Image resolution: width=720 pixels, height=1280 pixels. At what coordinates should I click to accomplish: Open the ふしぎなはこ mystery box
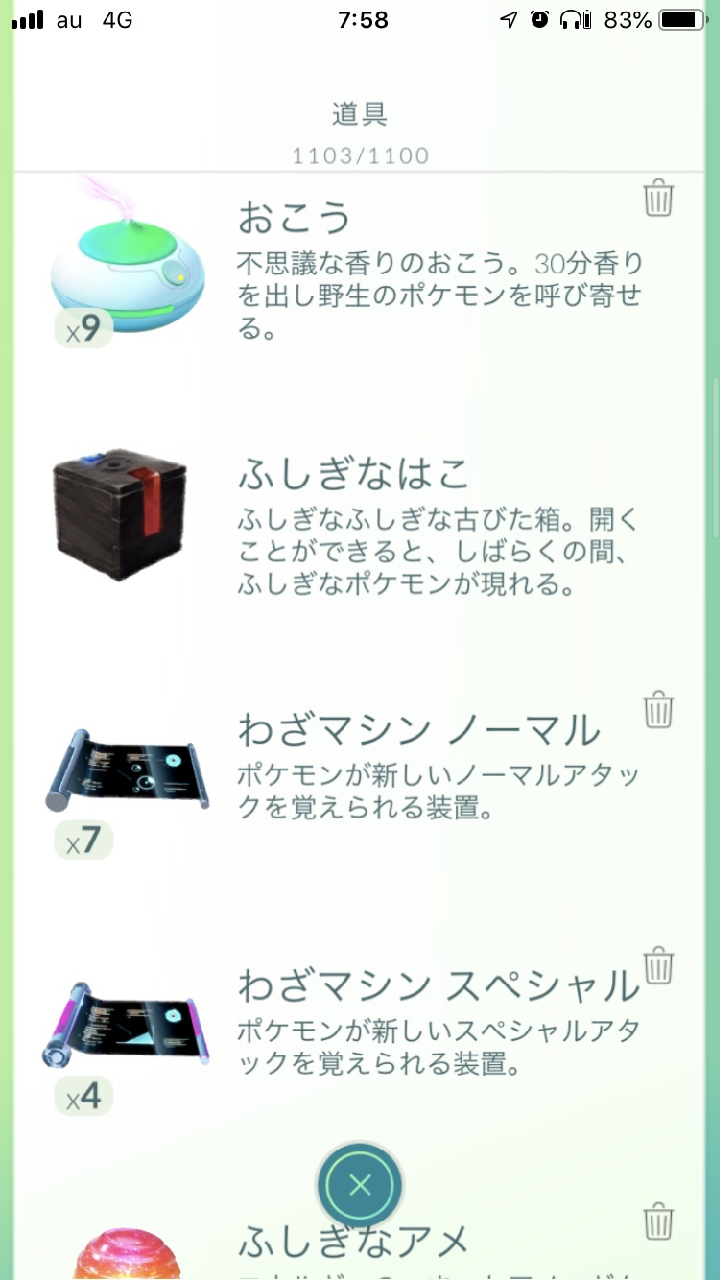(122, 515)
